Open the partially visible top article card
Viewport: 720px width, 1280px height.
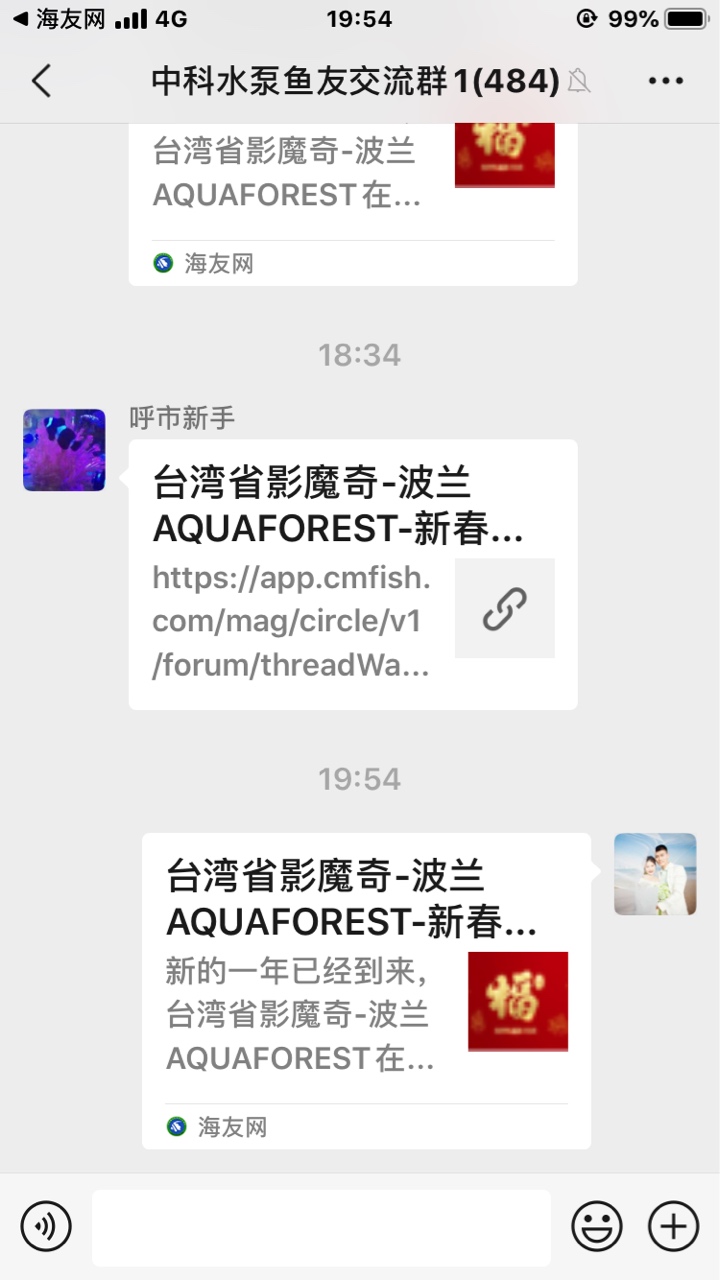pyautogui.click(x=353, y=200)
